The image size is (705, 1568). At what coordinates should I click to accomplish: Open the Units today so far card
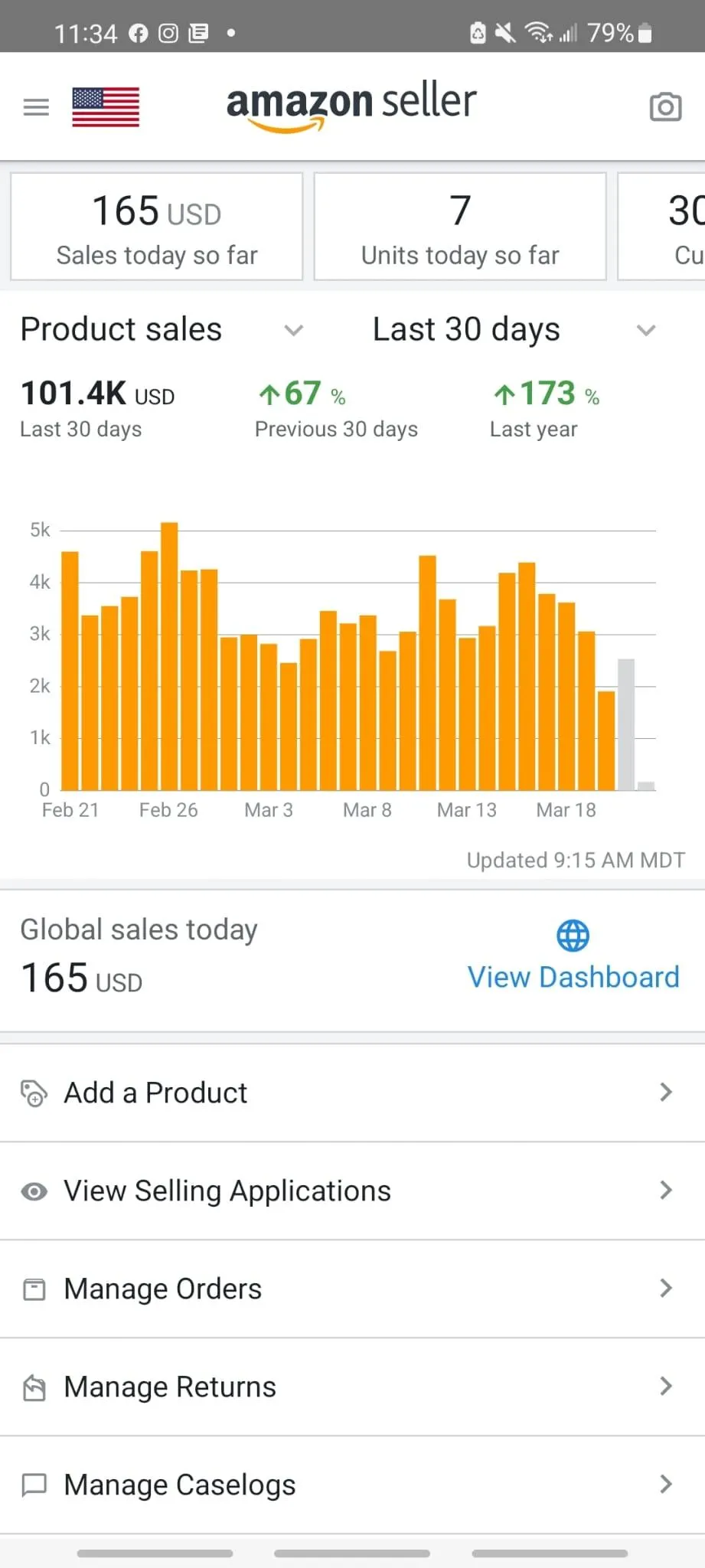(x=460, y=227)
